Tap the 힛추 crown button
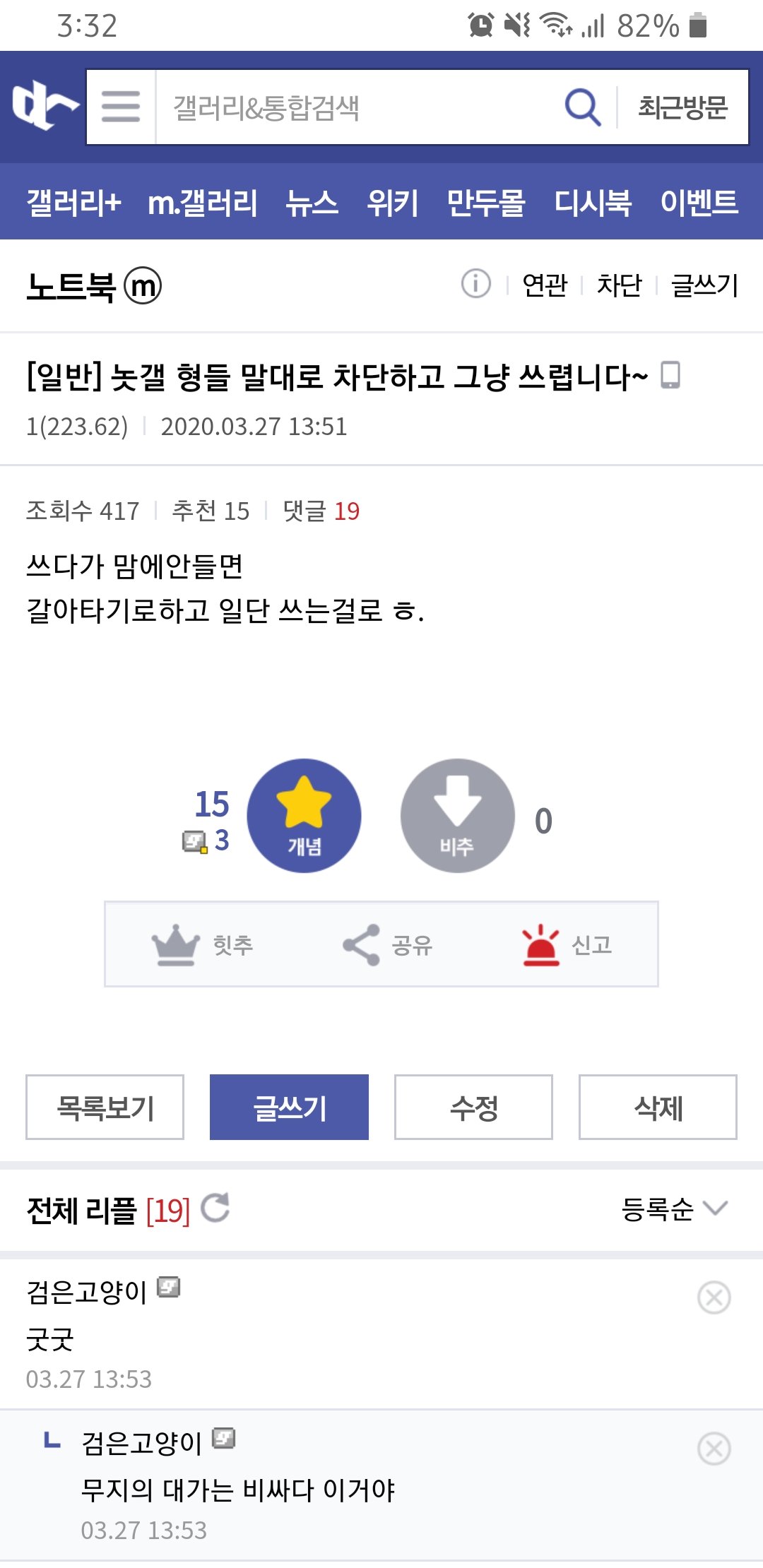763x1568 pixels. (x=203, y=944)
